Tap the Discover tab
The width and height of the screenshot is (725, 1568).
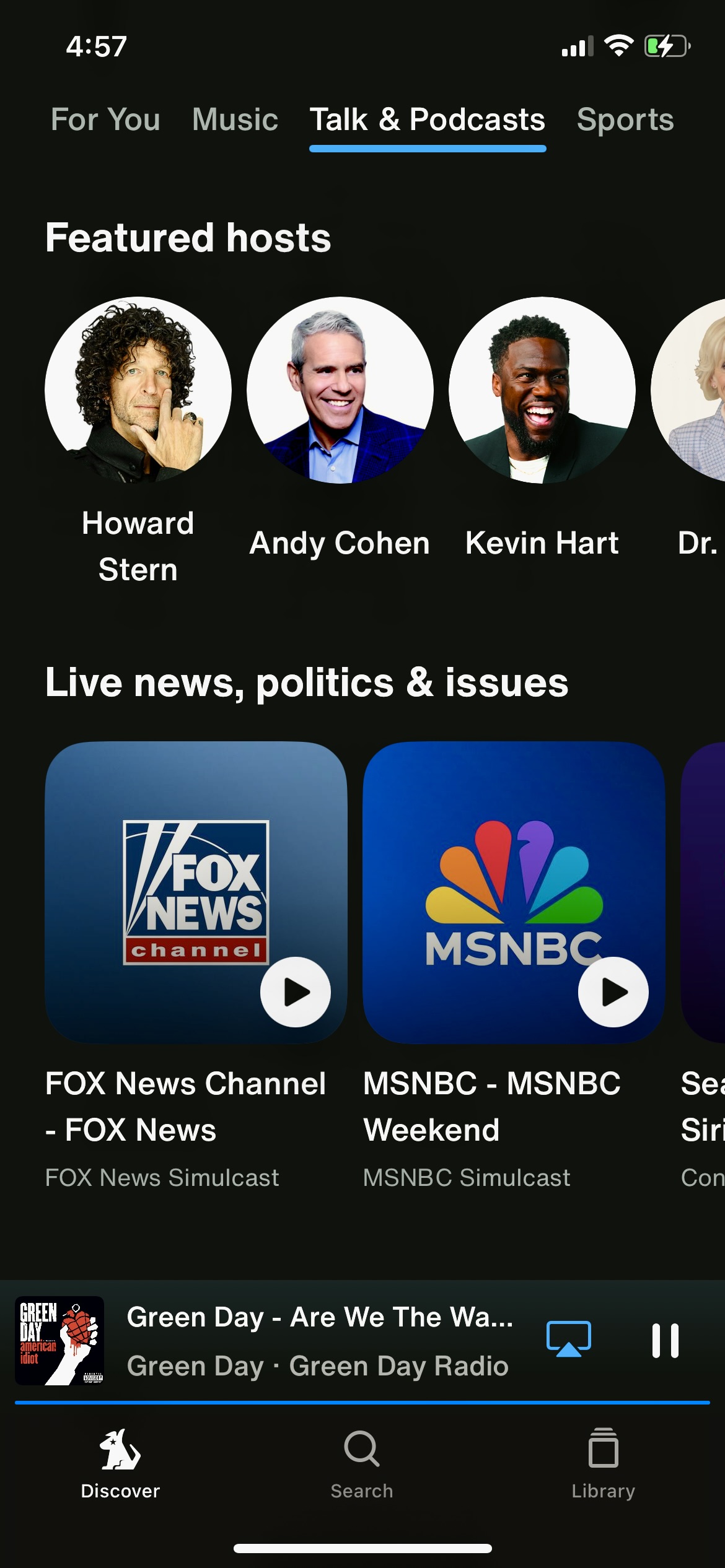(120, 1465)
